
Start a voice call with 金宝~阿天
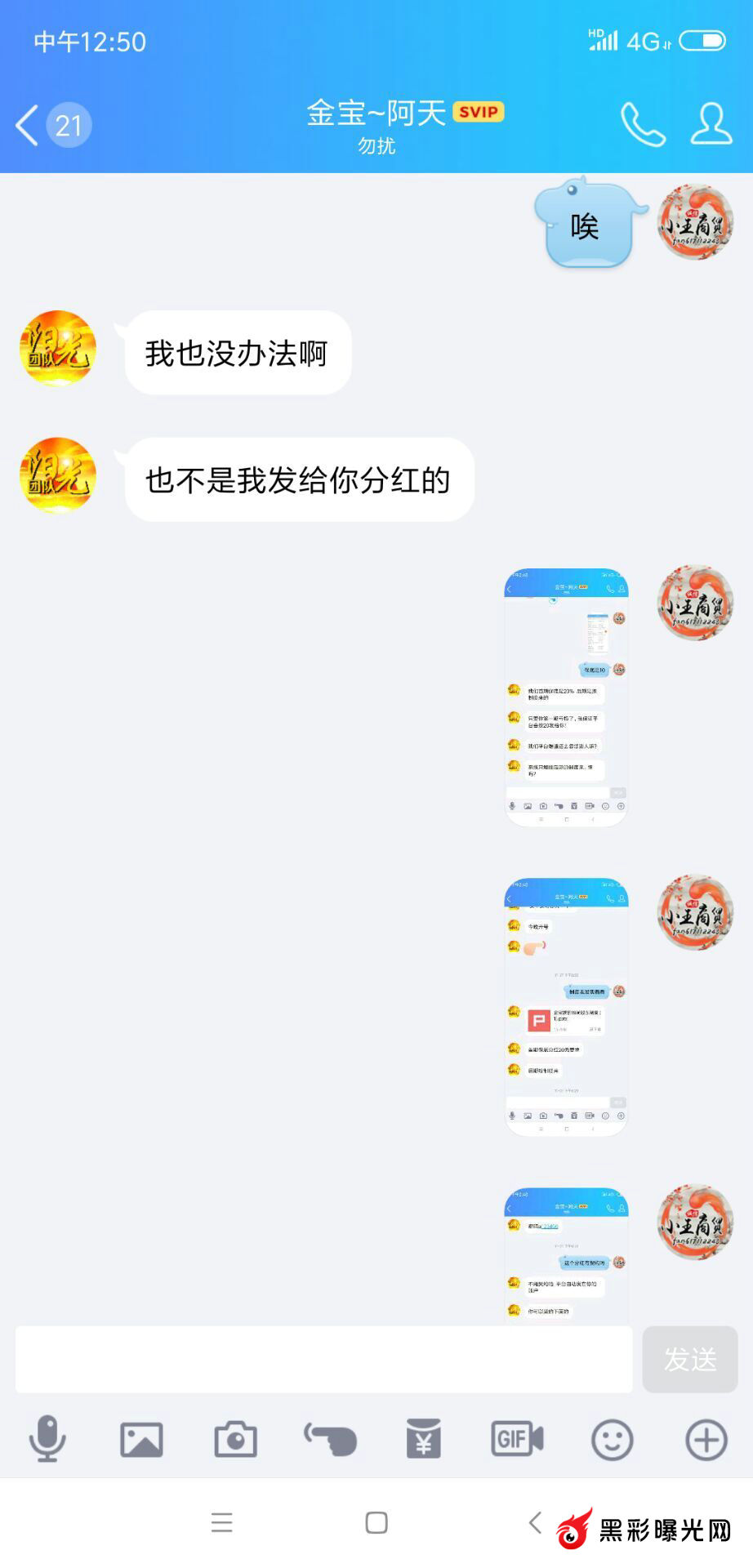[x=643, y=124]
